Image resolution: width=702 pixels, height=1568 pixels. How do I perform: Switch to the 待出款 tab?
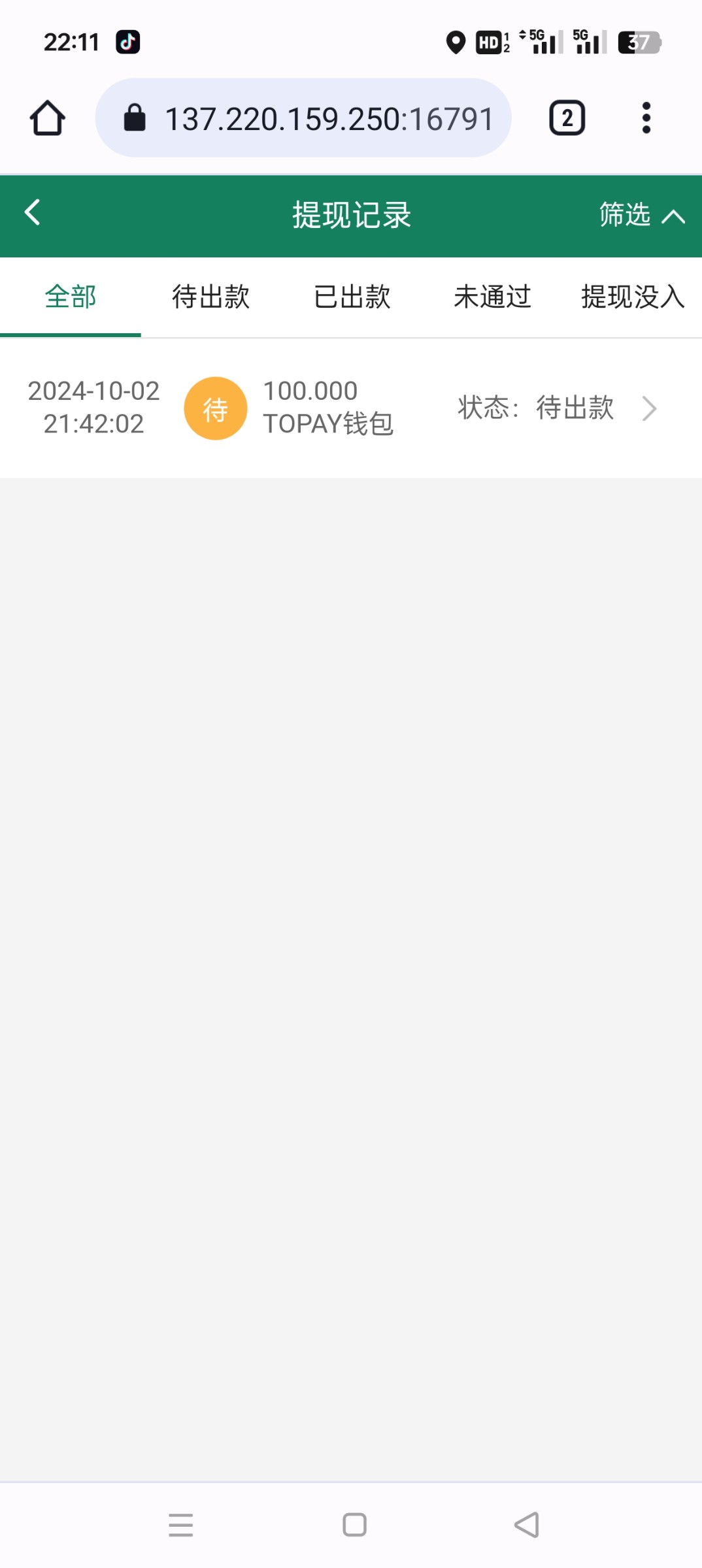pos(211,297)
